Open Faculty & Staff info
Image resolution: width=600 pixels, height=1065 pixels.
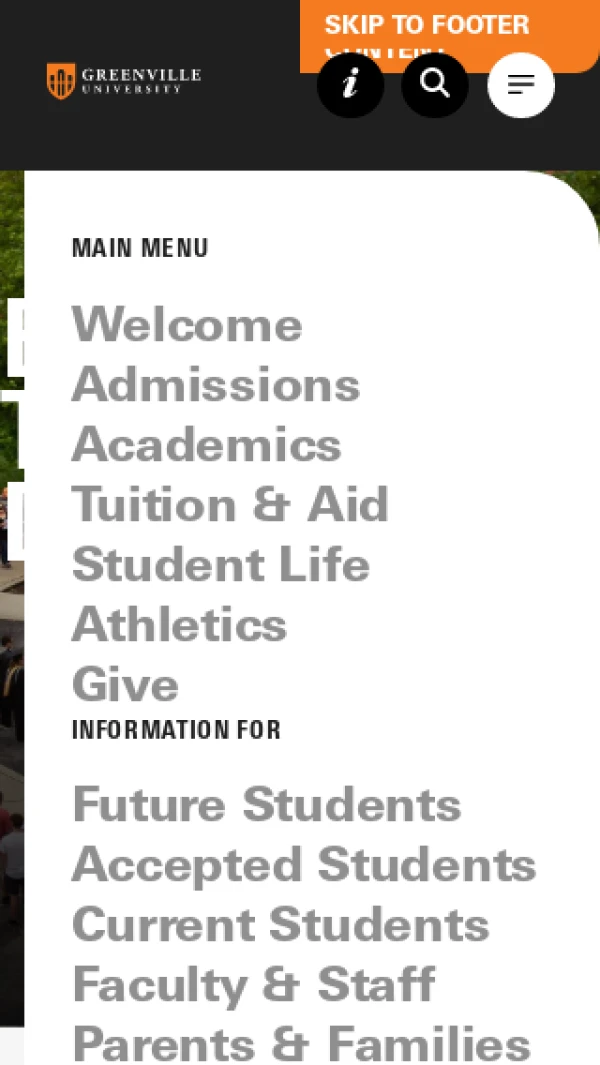pos(254,985)
